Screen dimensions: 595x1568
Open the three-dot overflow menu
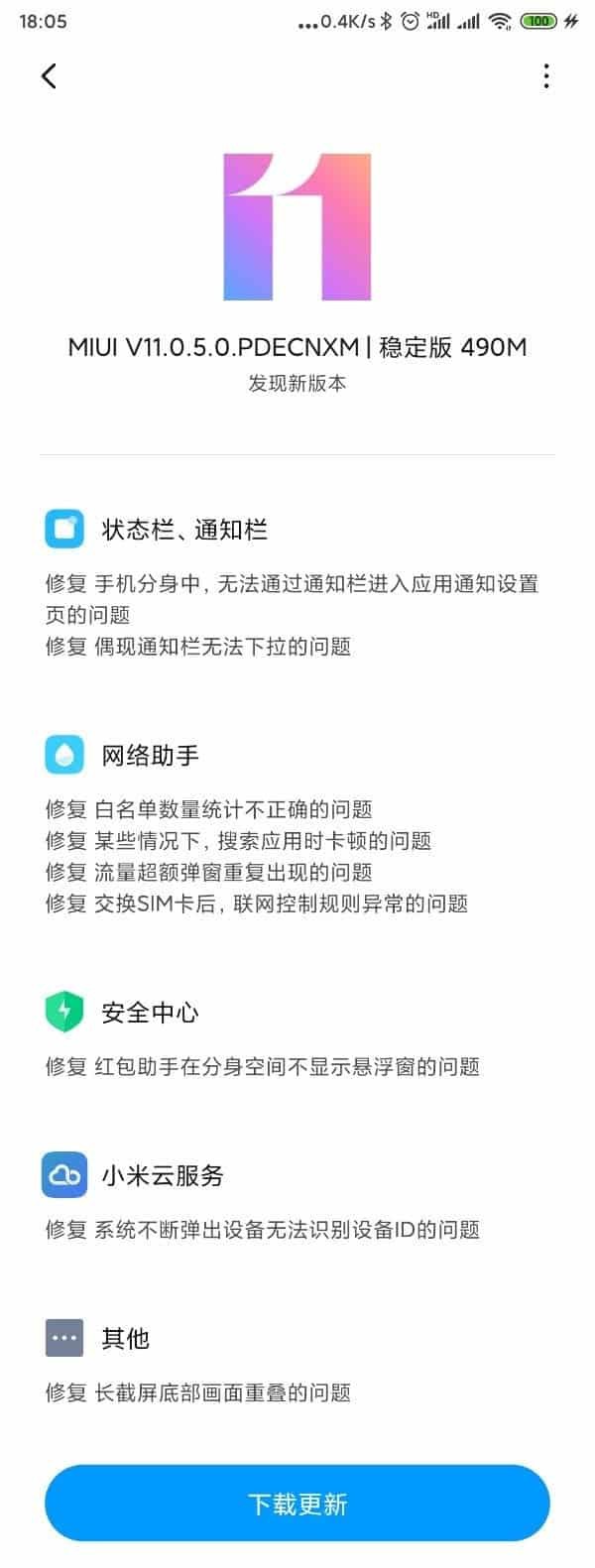pyautogui.click(x=546, y=76)
